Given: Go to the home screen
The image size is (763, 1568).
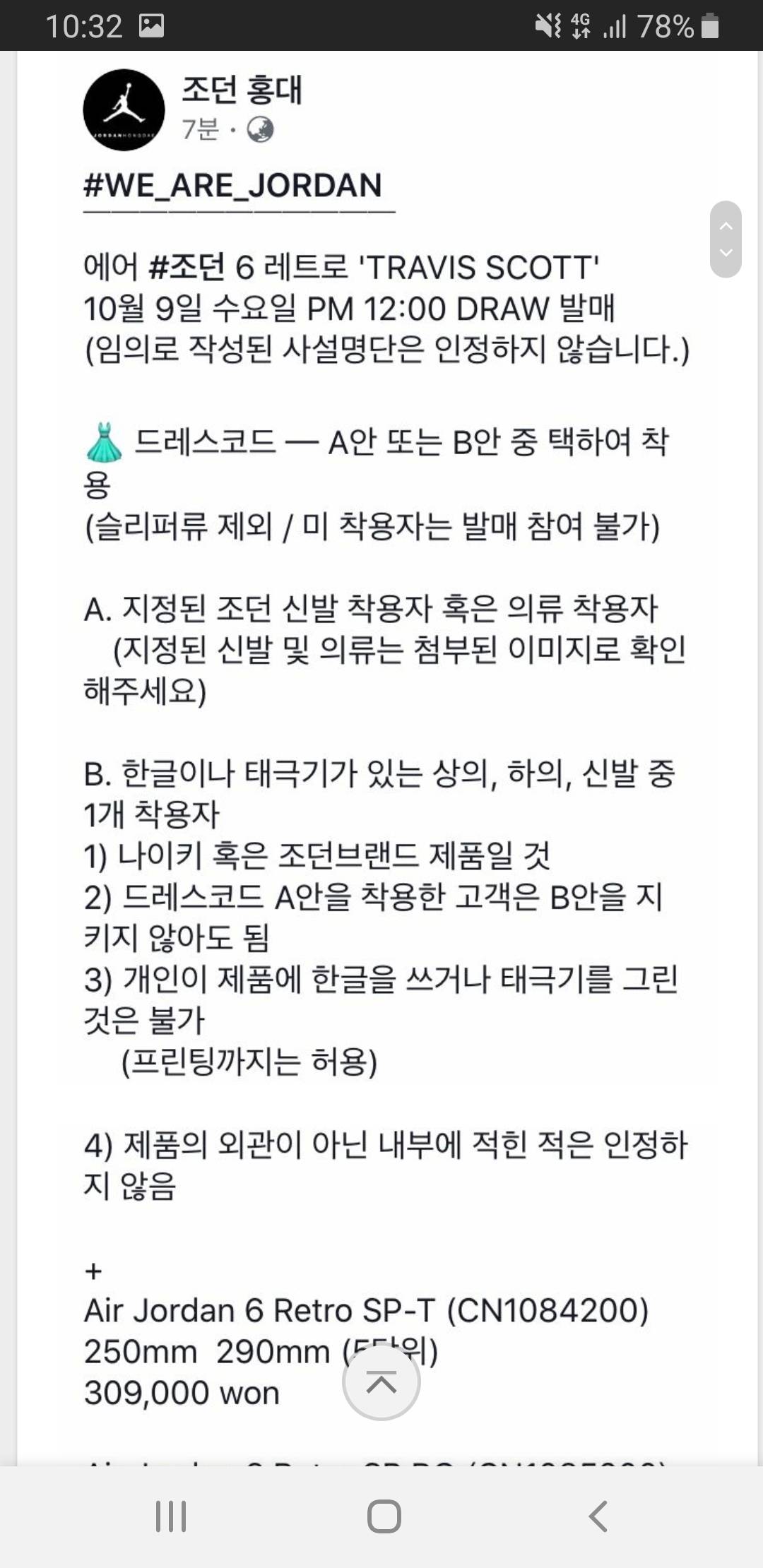Looking at the screenshot, I should pyautogui.click(x=384, y=1516).
